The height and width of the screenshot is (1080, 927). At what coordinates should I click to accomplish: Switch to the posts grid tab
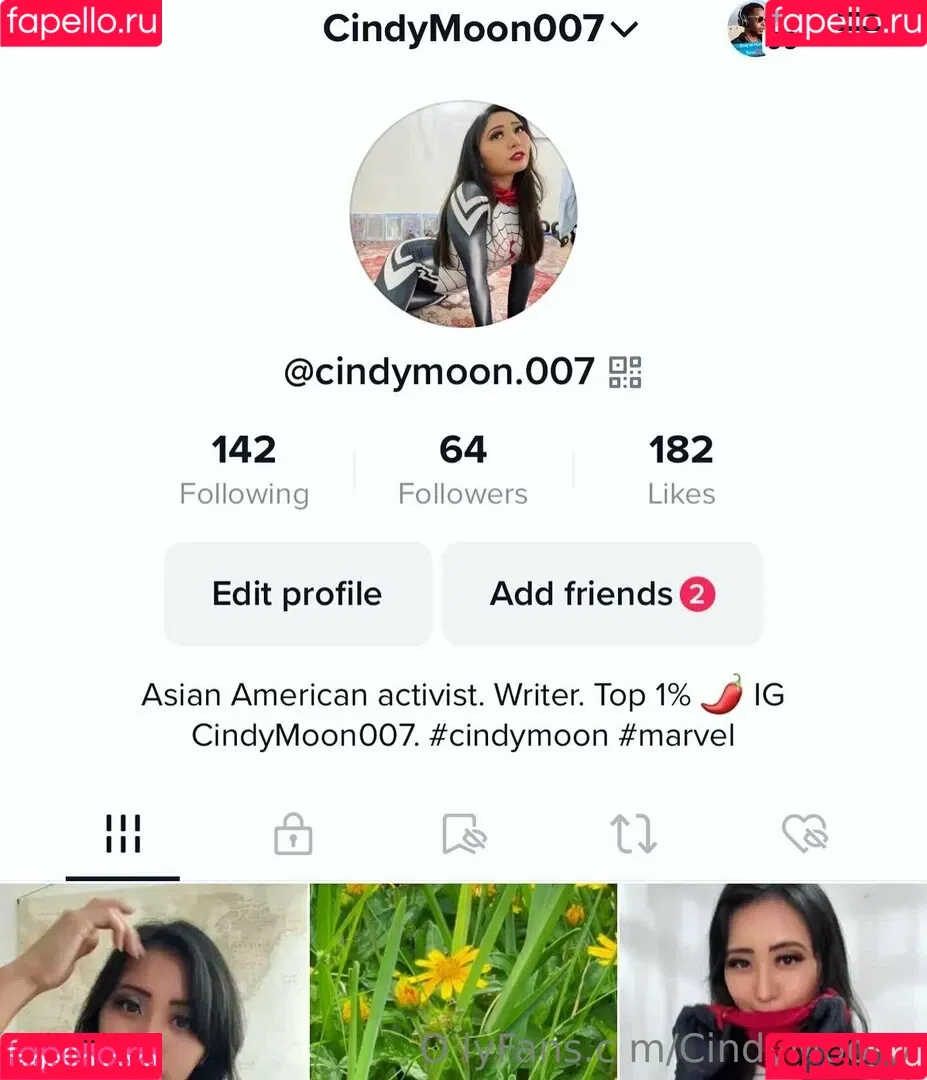pyautogui.click(x=123, y=834)
